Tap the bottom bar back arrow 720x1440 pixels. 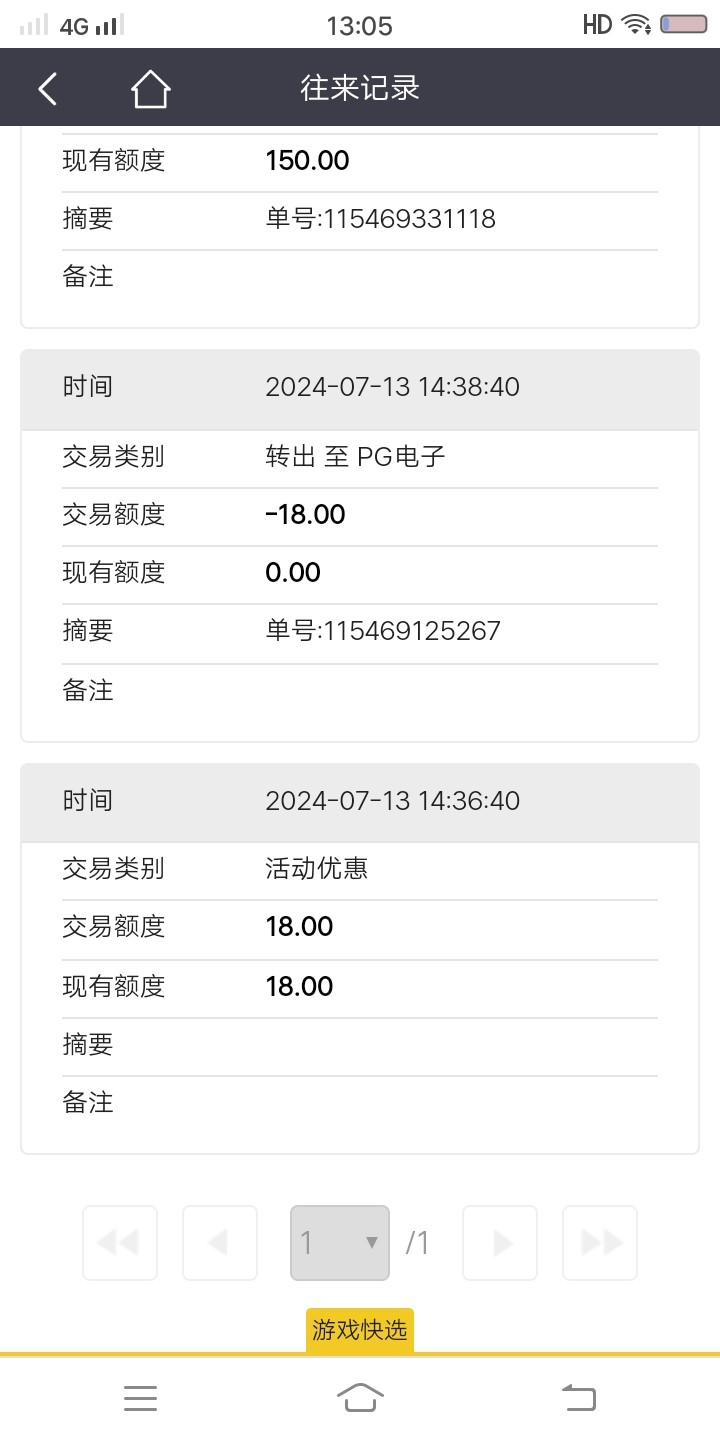579,1398
